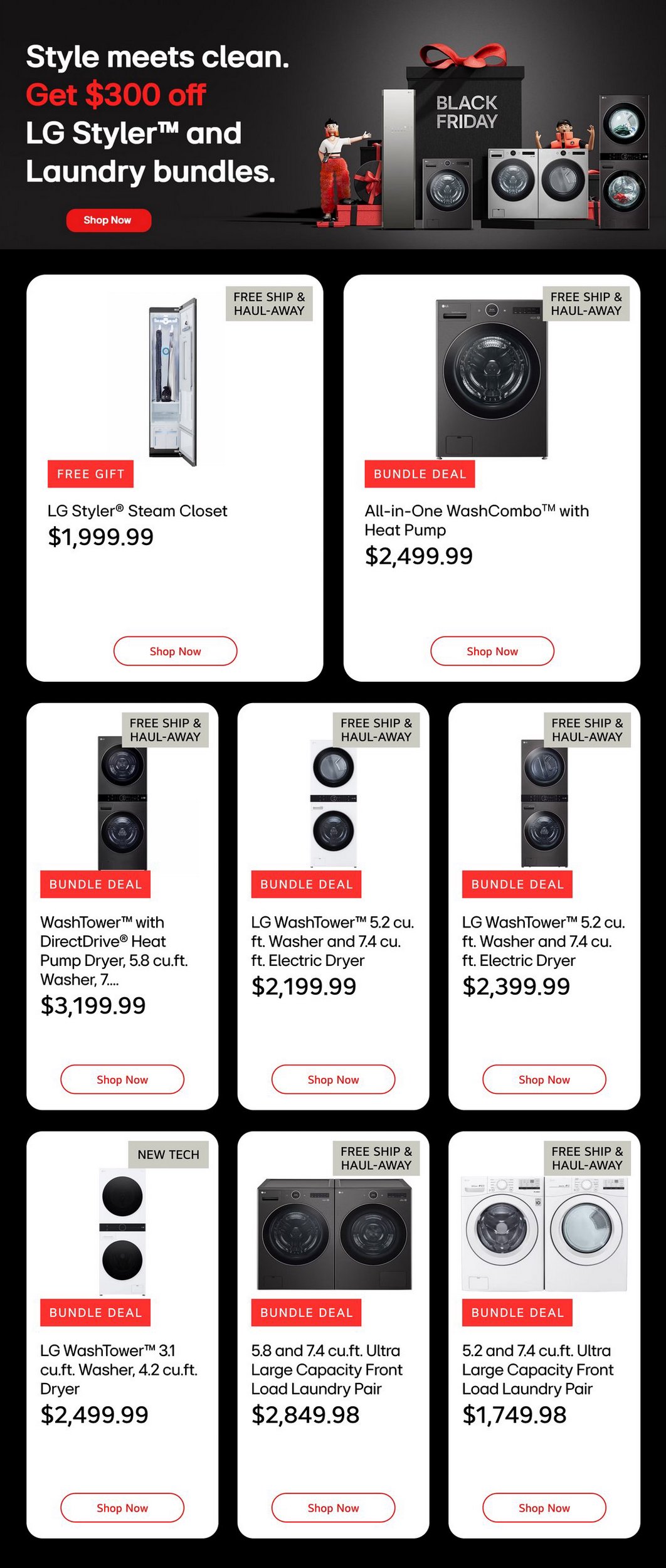Open the LG Styler Steam Closet product image
666x1568 pixels.
(x=173, y=381)
